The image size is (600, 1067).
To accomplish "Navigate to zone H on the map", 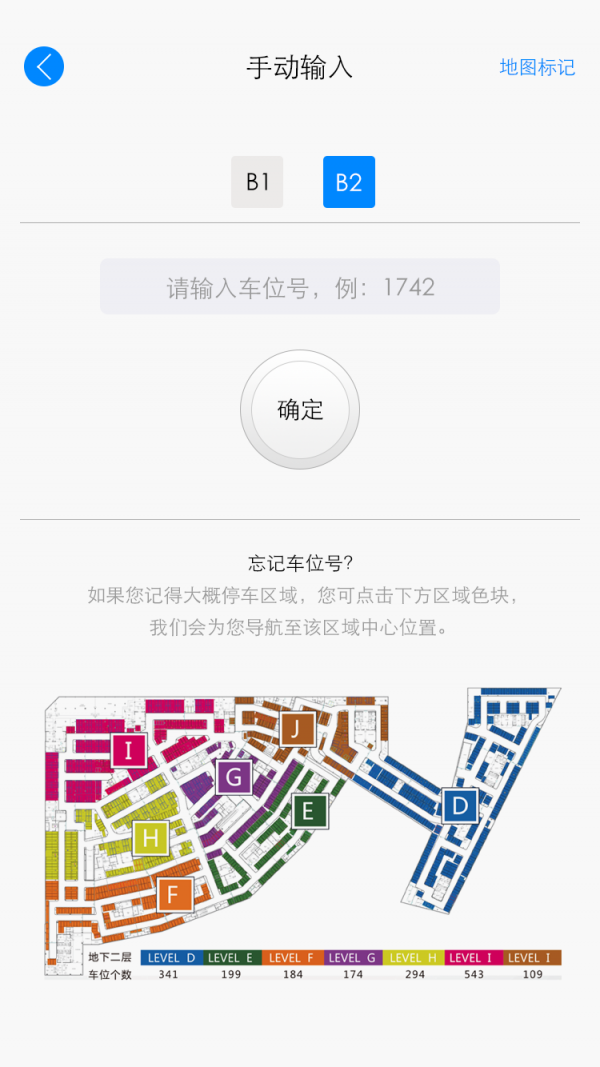I will [150, 838].
